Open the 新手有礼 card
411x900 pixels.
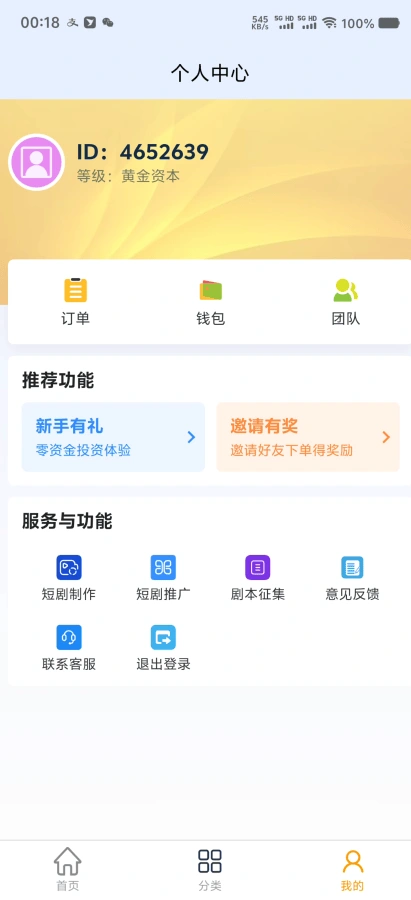[113, 437]
